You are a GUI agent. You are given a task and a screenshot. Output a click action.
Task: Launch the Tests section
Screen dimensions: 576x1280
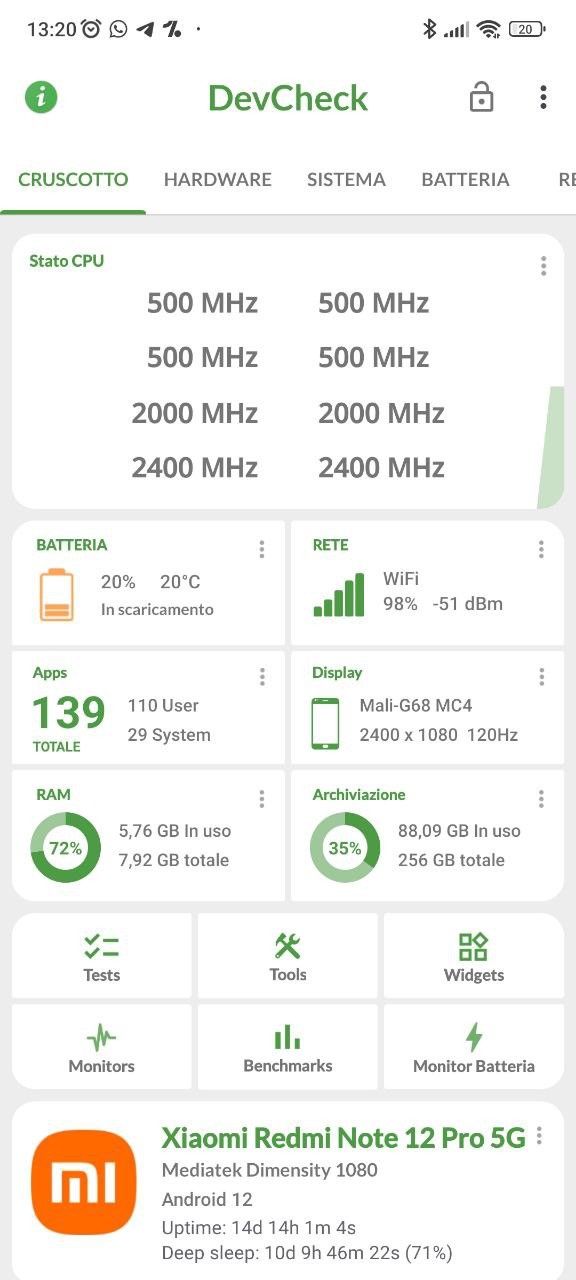[102, 956]
